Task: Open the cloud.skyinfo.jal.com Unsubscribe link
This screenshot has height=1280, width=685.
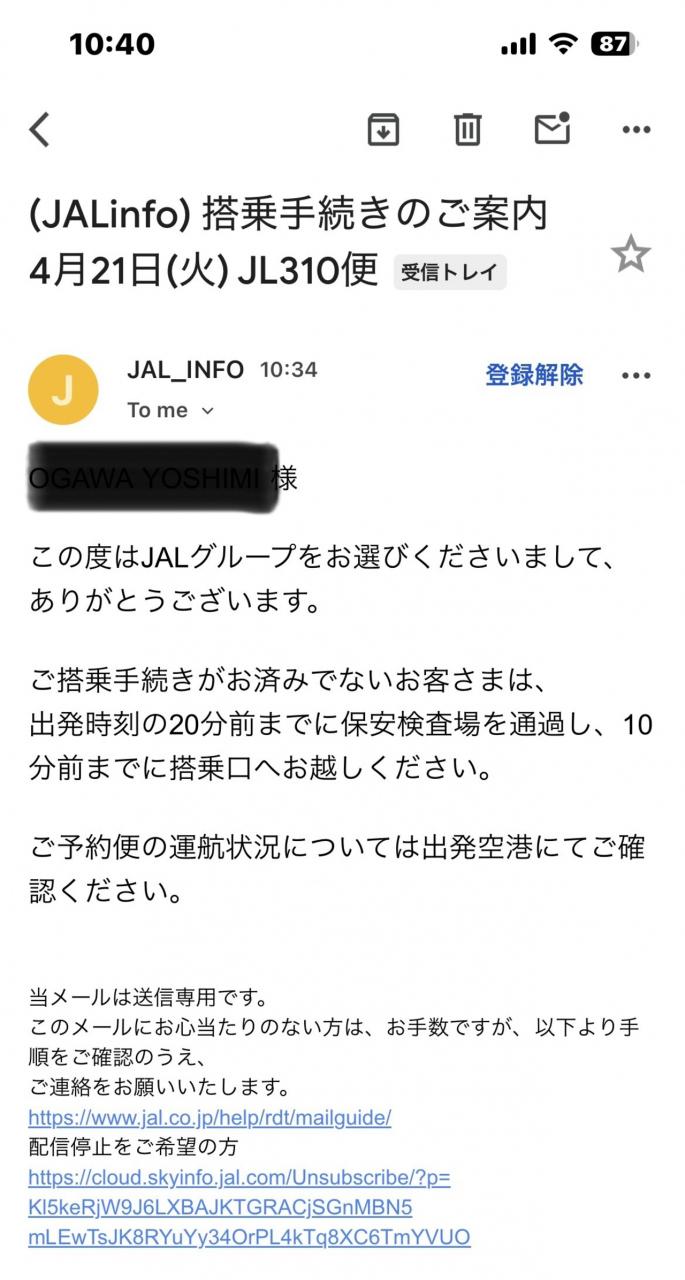Action: pos(249,1207)
